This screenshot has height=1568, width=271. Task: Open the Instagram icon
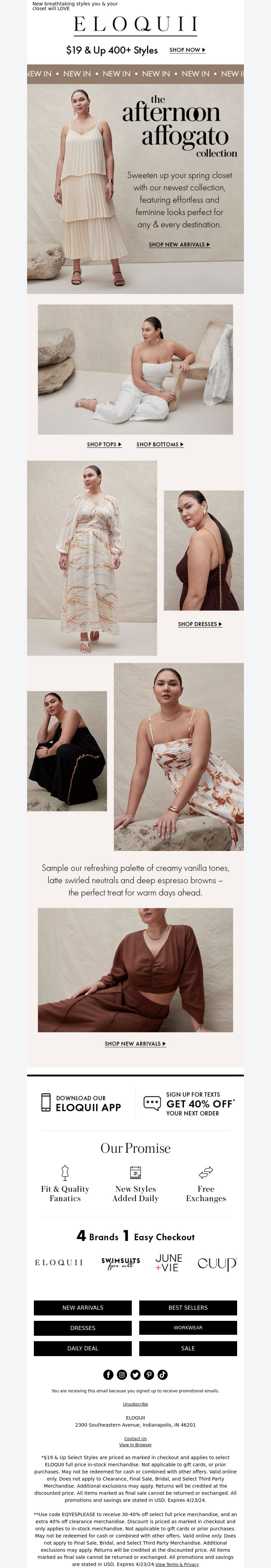[122, 1374]
